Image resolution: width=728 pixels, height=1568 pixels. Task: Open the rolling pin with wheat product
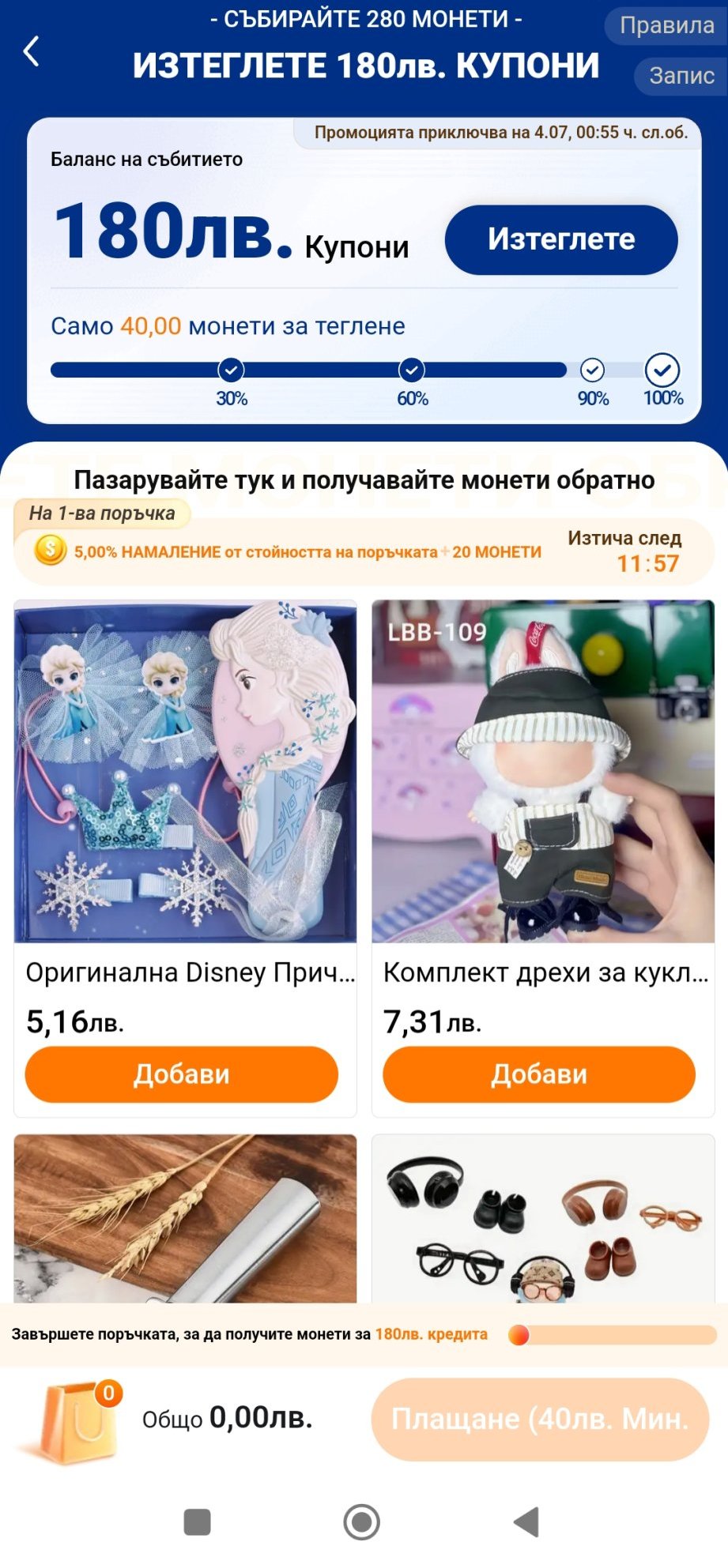tap(186, 1218)
